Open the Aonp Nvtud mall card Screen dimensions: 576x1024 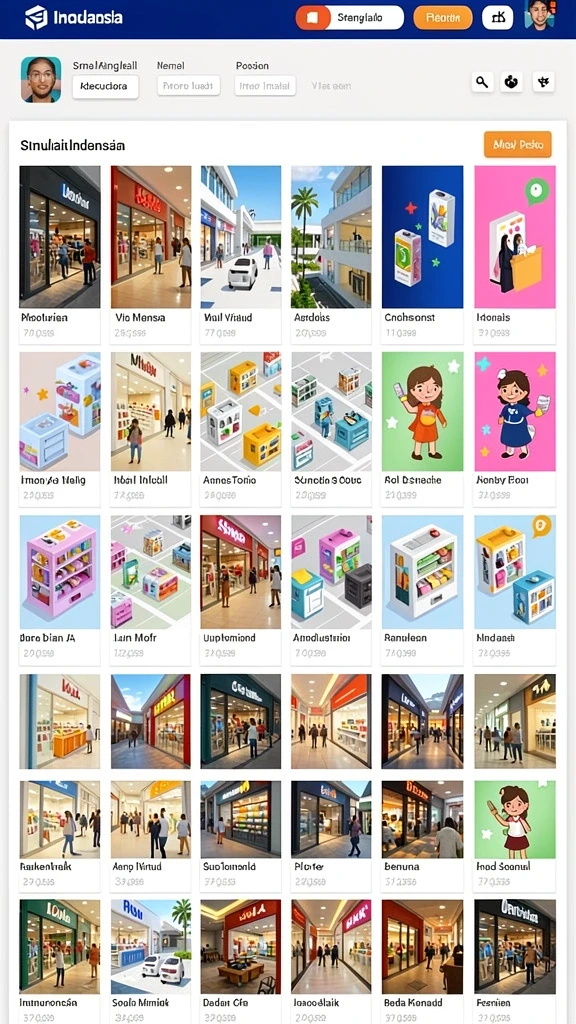tap(151, 836)
